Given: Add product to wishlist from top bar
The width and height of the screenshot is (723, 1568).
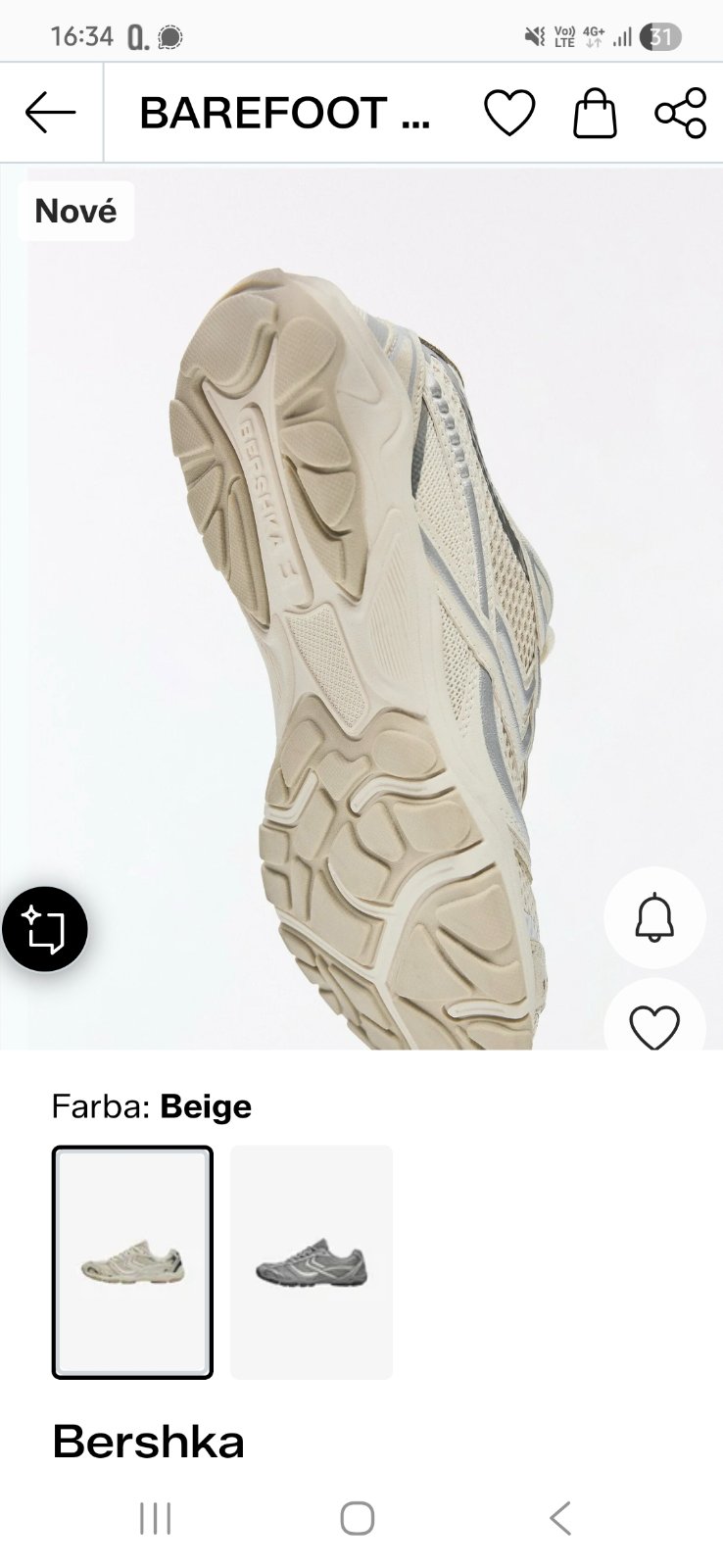Looking at the screenshot, I should click(x=509, y=113).
